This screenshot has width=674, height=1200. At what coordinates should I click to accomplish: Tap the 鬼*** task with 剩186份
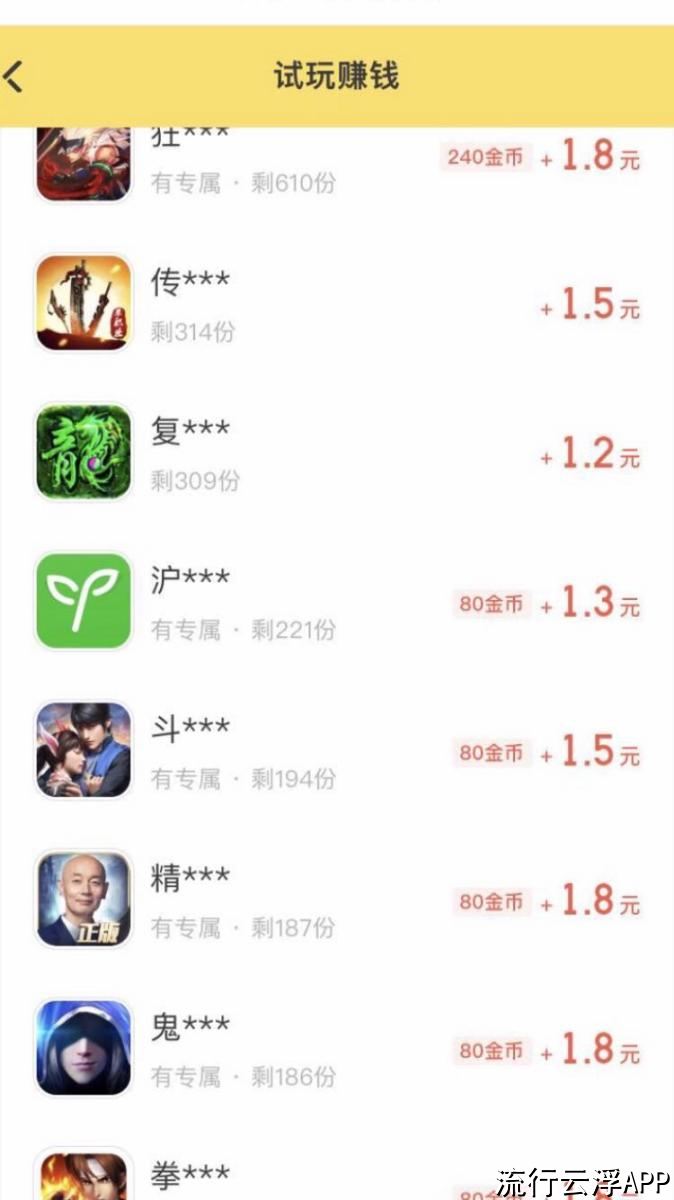(337, 1049)
